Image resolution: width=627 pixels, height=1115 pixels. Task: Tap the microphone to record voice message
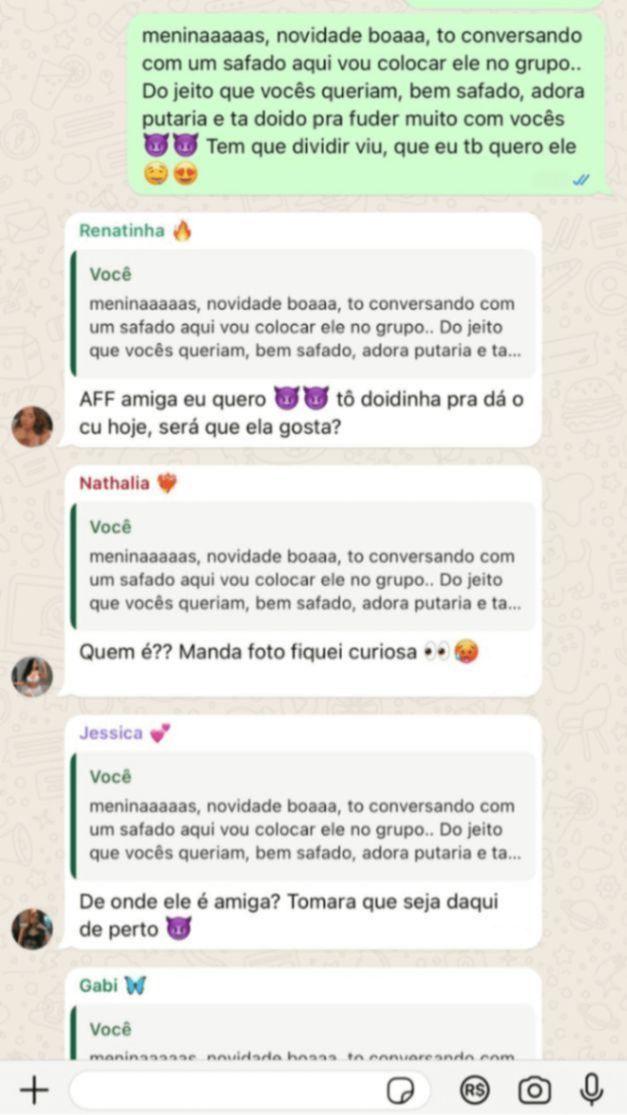[x=592, y=1088]
